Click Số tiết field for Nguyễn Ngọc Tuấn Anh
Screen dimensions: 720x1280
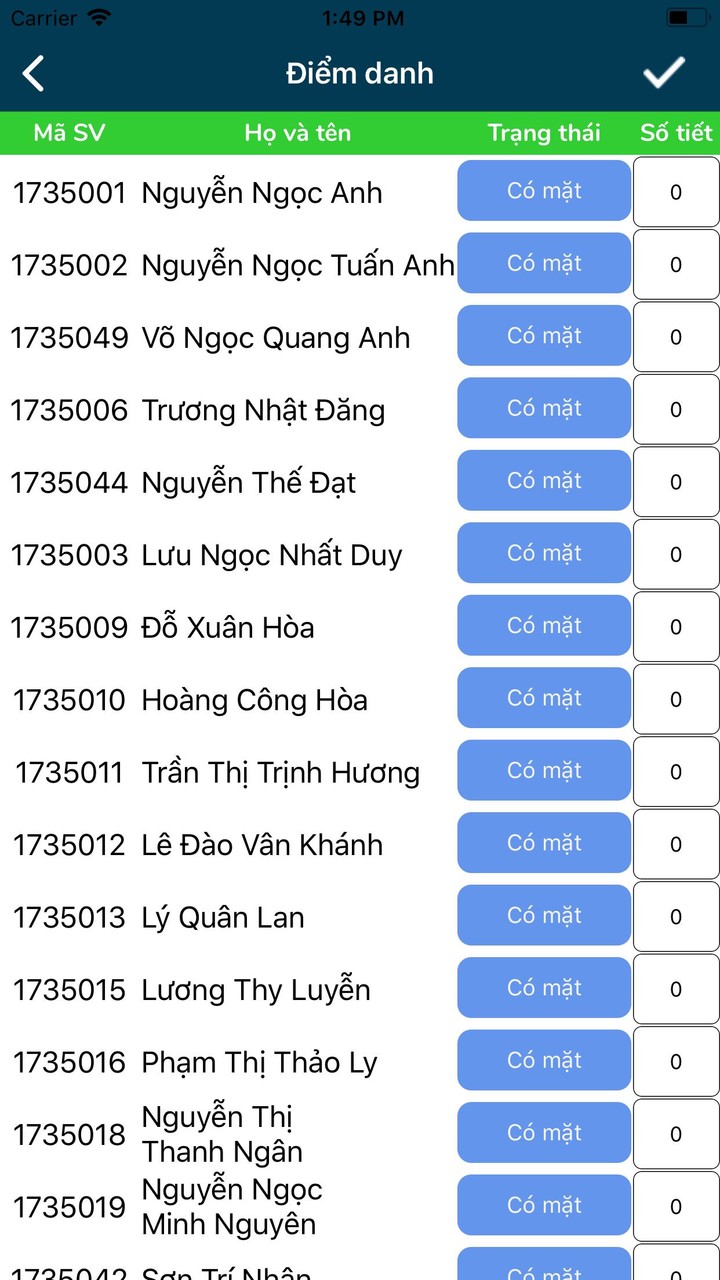click(676, 263)
